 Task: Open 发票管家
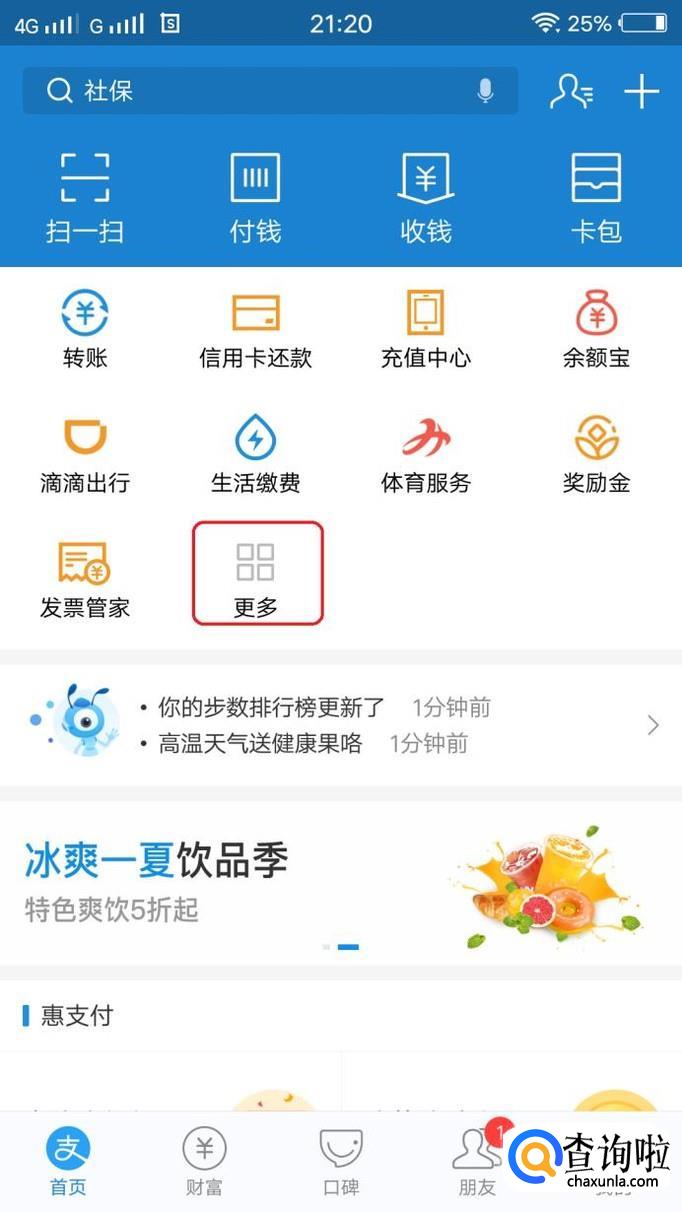(x=85, y=580)
